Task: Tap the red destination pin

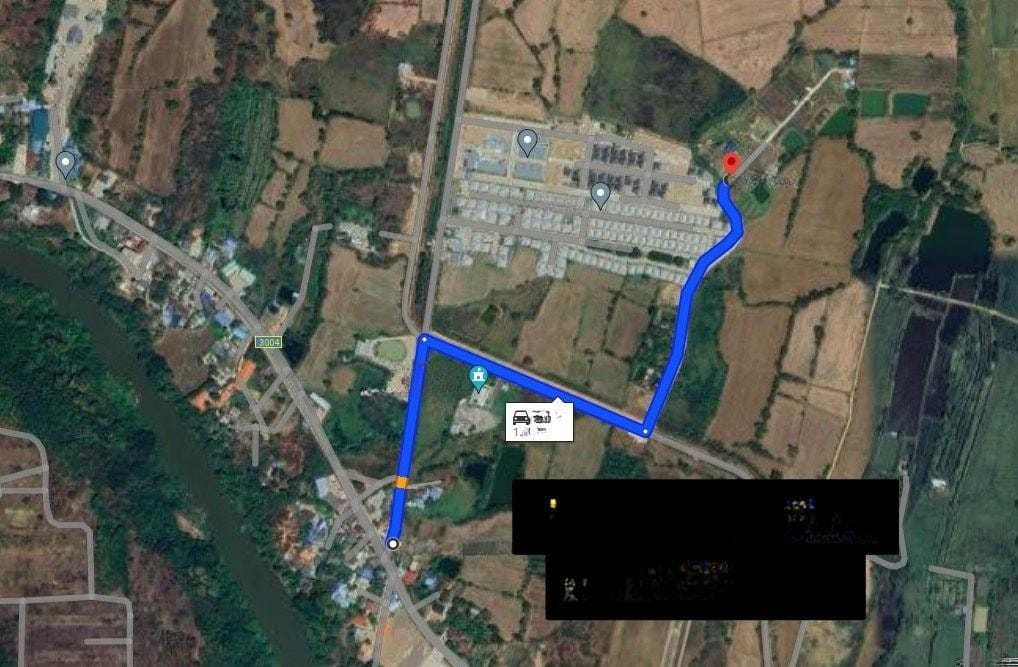Action: tap(731, 164)
